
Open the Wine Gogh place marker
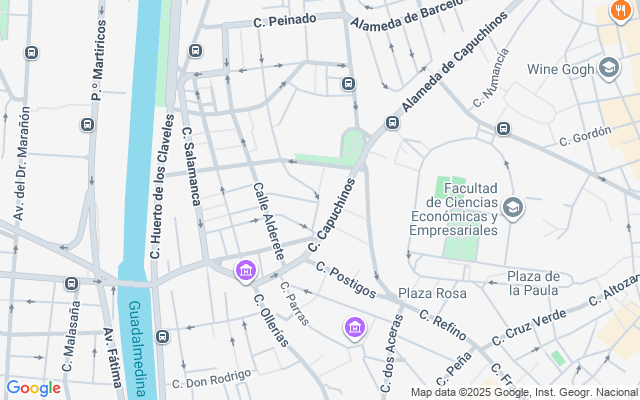[x=607, y=69]
